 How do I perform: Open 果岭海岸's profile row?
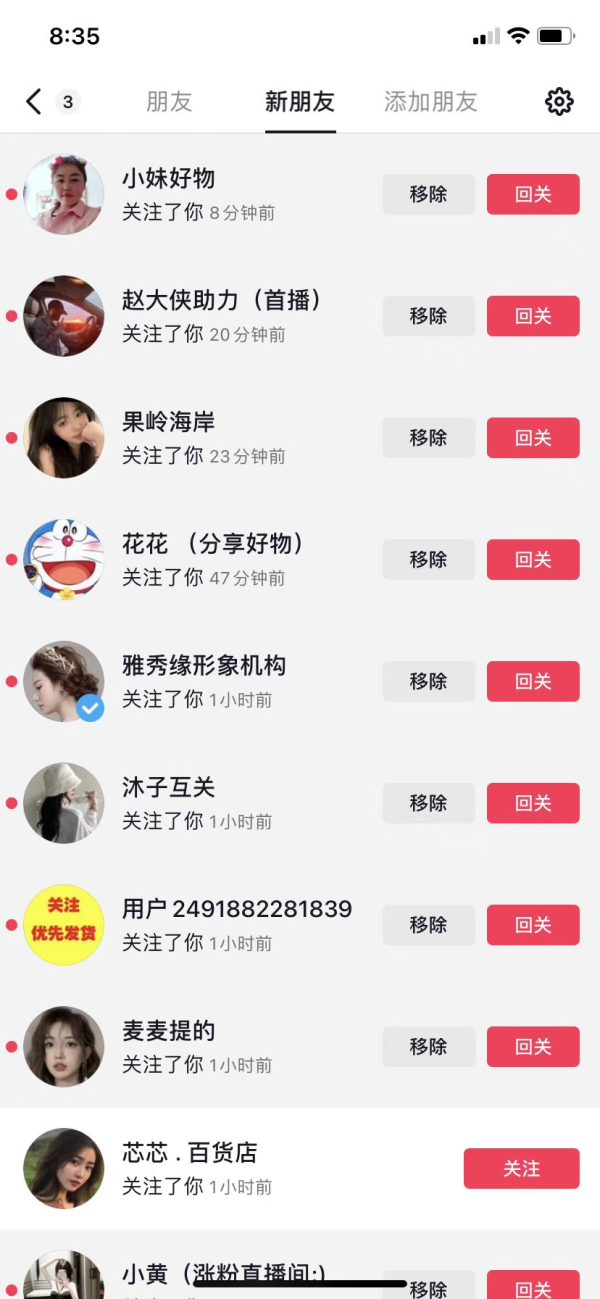pos(240,438)
